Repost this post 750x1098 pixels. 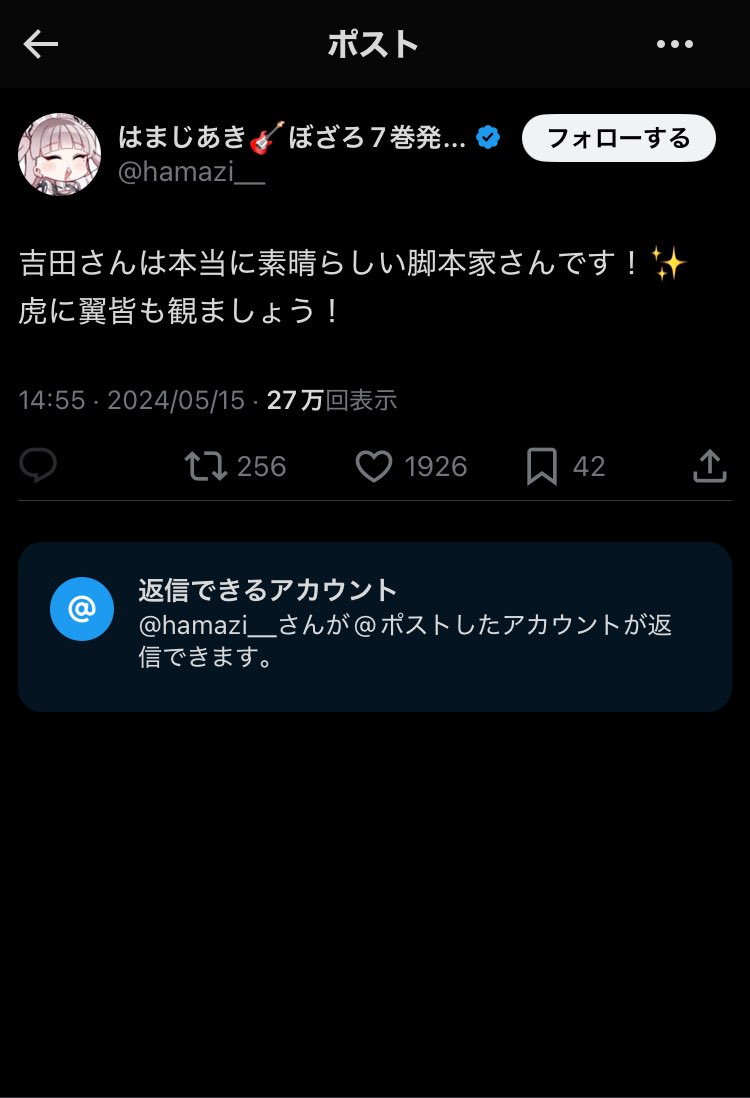(206, 466)
